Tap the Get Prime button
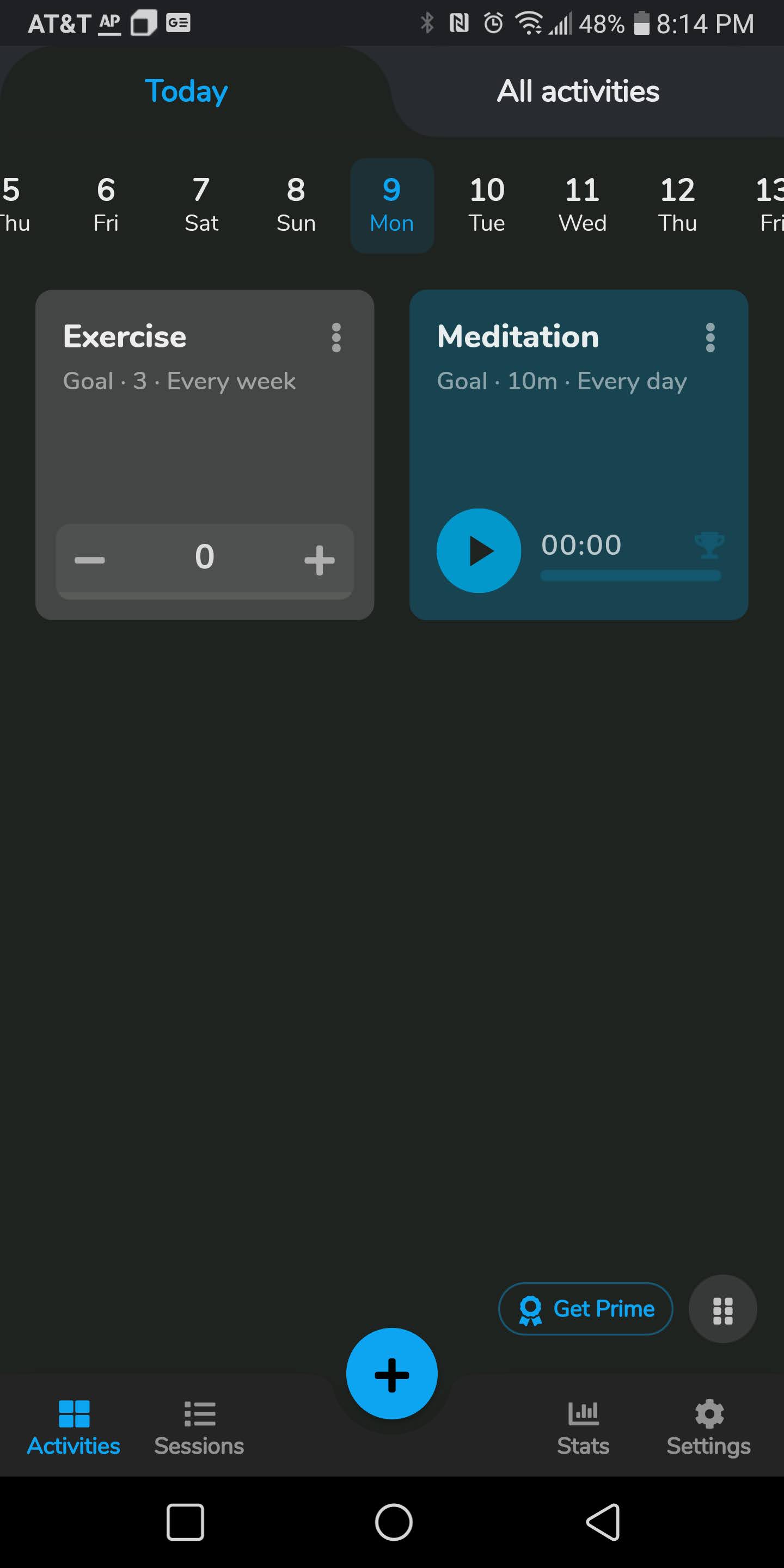Viewport: 784px width, 1568px height. click(586, 1309)
